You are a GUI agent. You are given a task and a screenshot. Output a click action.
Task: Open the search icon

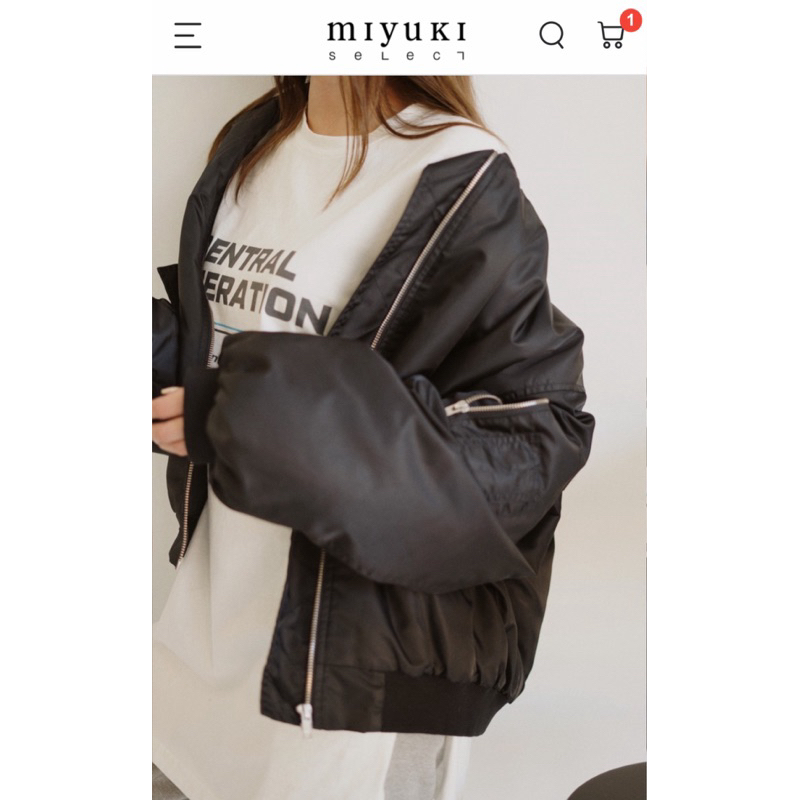[552, 35]
